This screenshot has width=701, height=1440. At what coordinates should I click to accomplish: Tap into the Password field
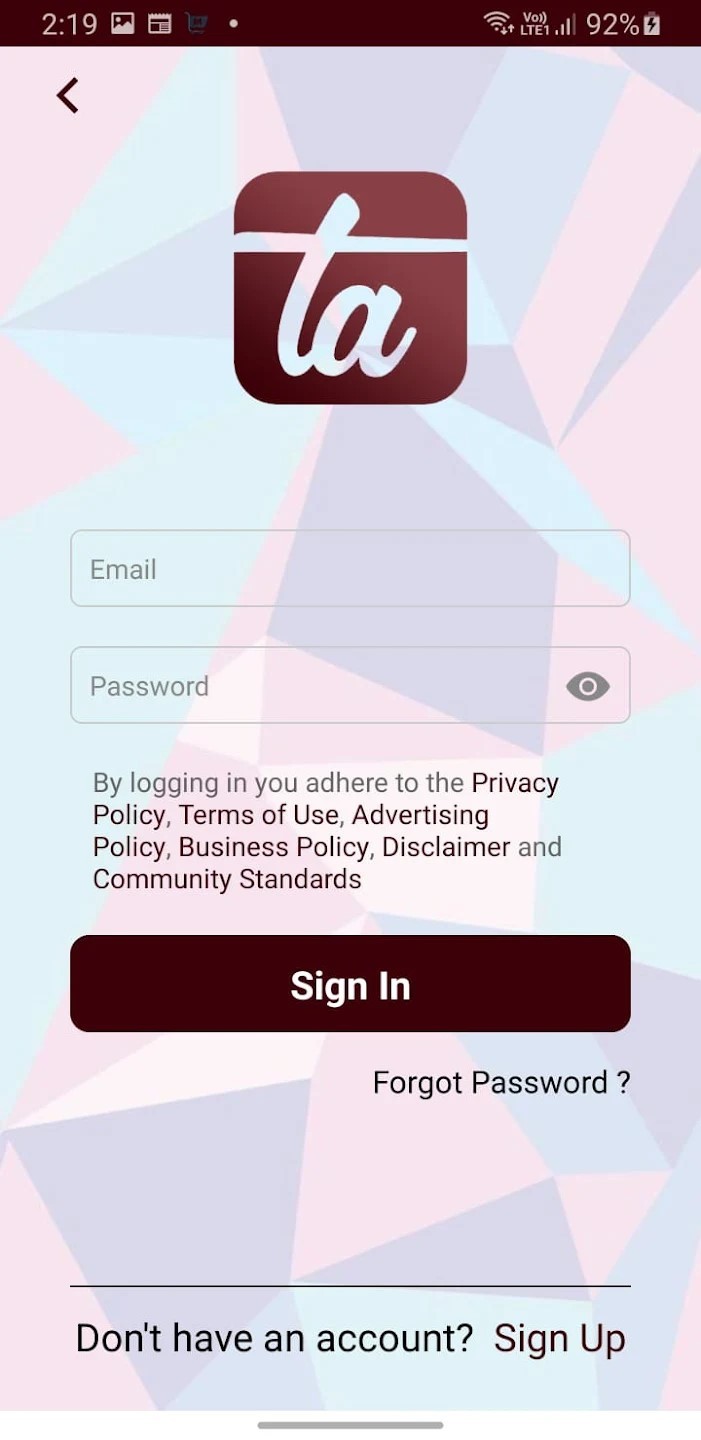click(310, 686)
